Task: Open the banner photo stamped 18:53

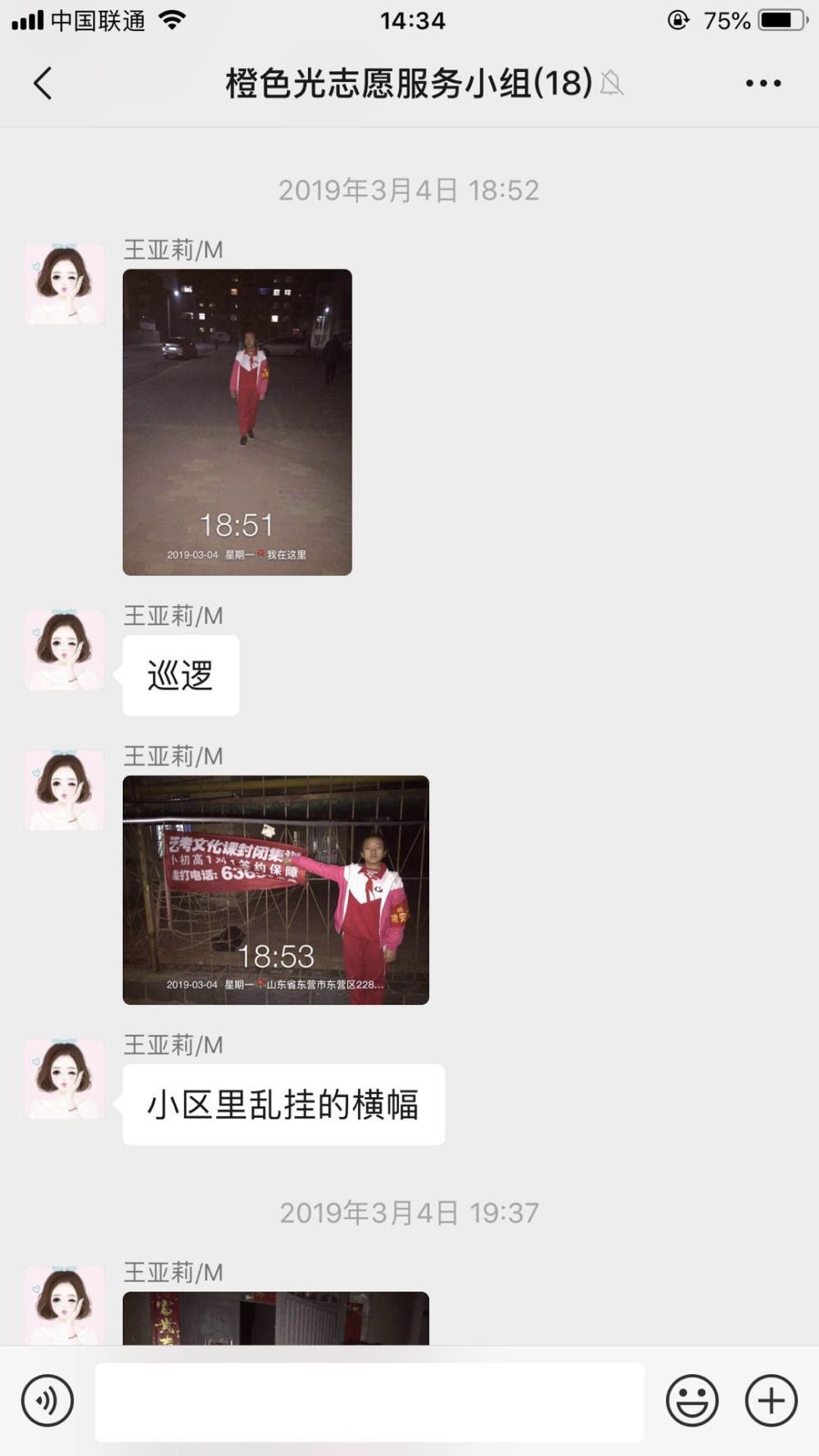Action: tap(276, 890)
